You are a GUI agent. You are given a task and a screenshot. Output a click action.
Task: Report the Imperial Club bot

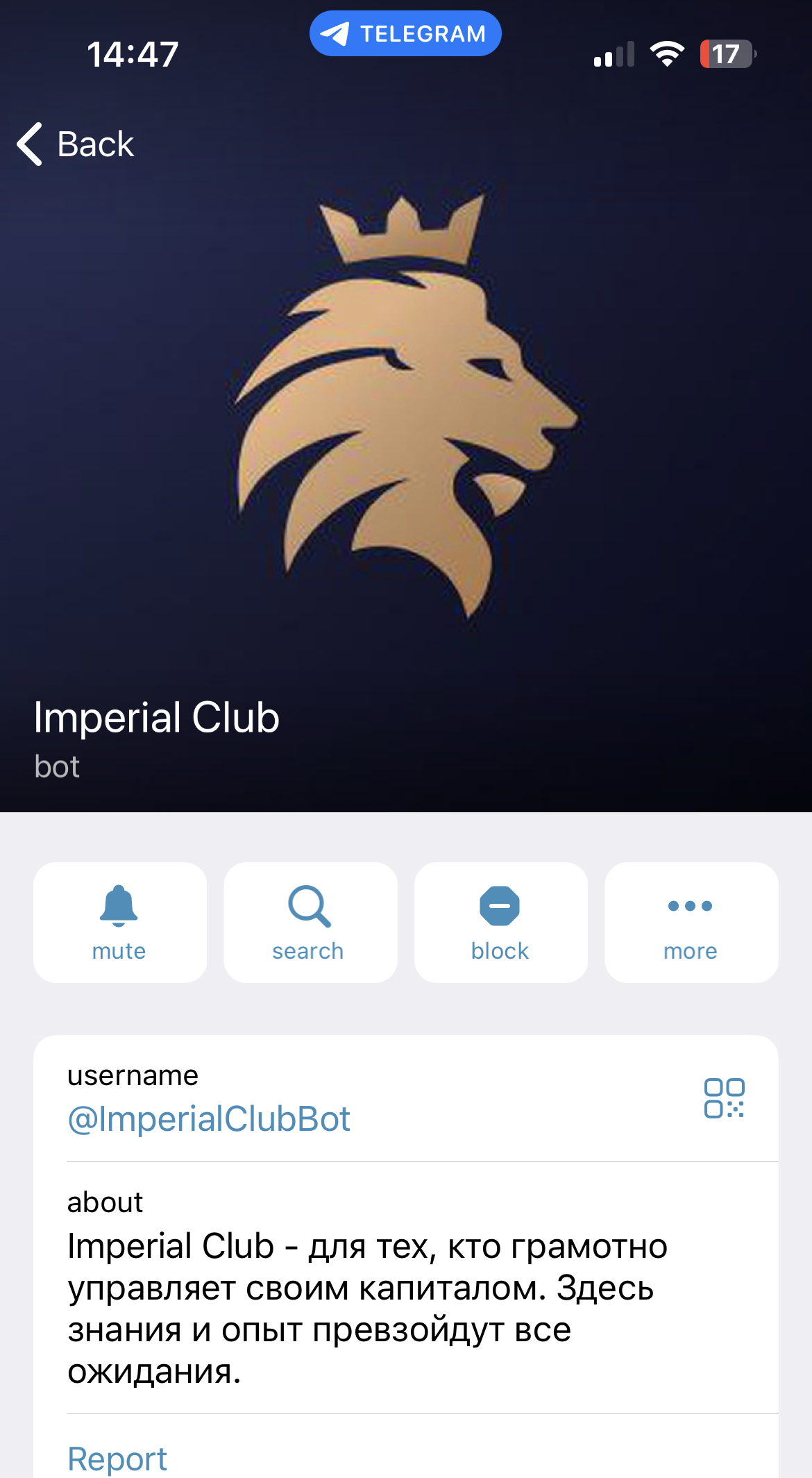[117, 1458]
